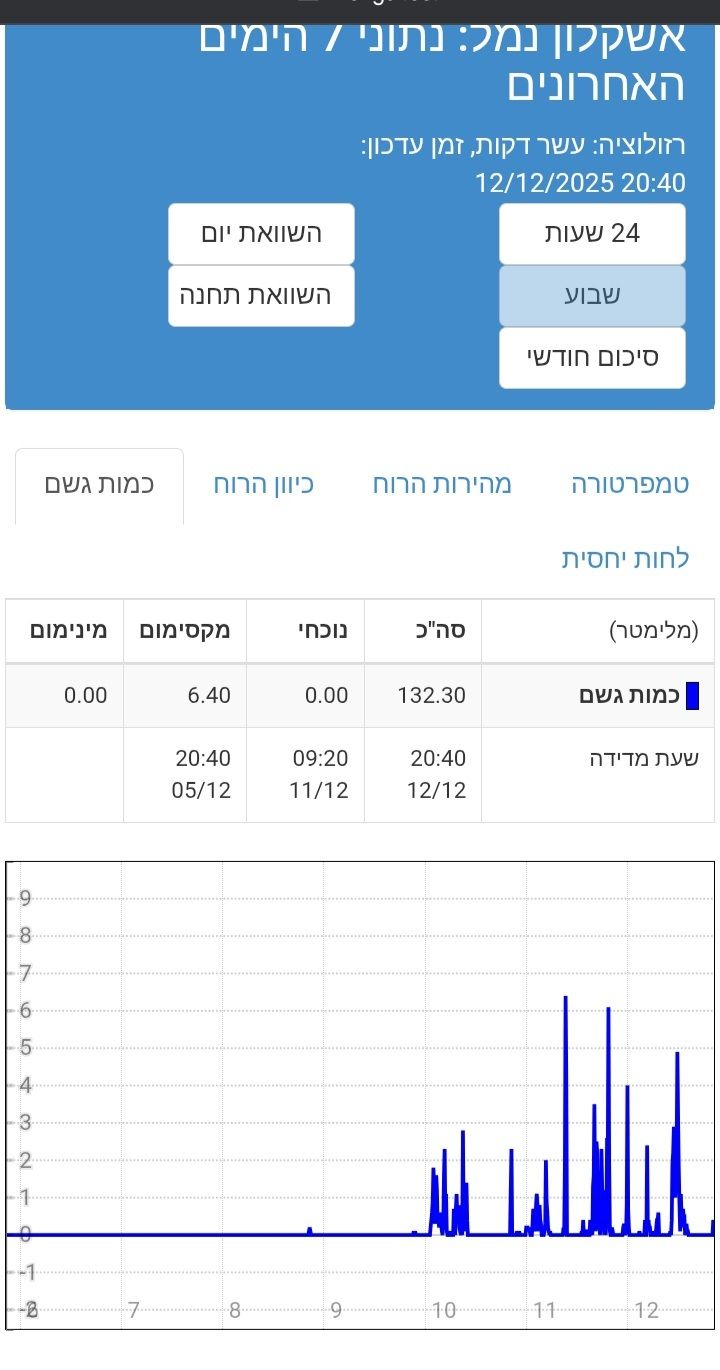Switch to the טמפרטורה tab
720x1370 pixels.
click(630, 485)
